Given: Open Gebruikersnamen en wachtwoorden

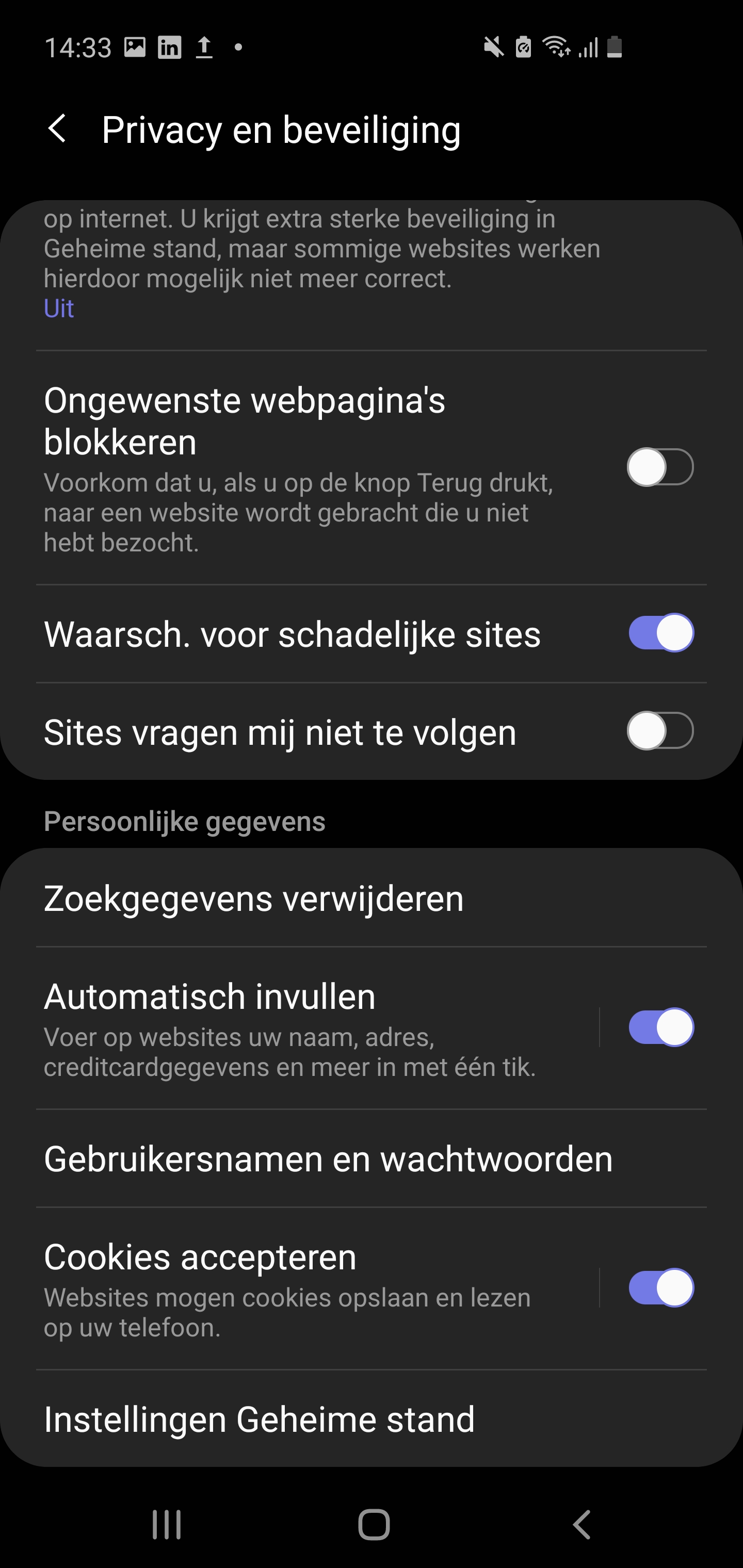Looking at the screenshot, I should pyautogui.click(x=330, y=1158).
